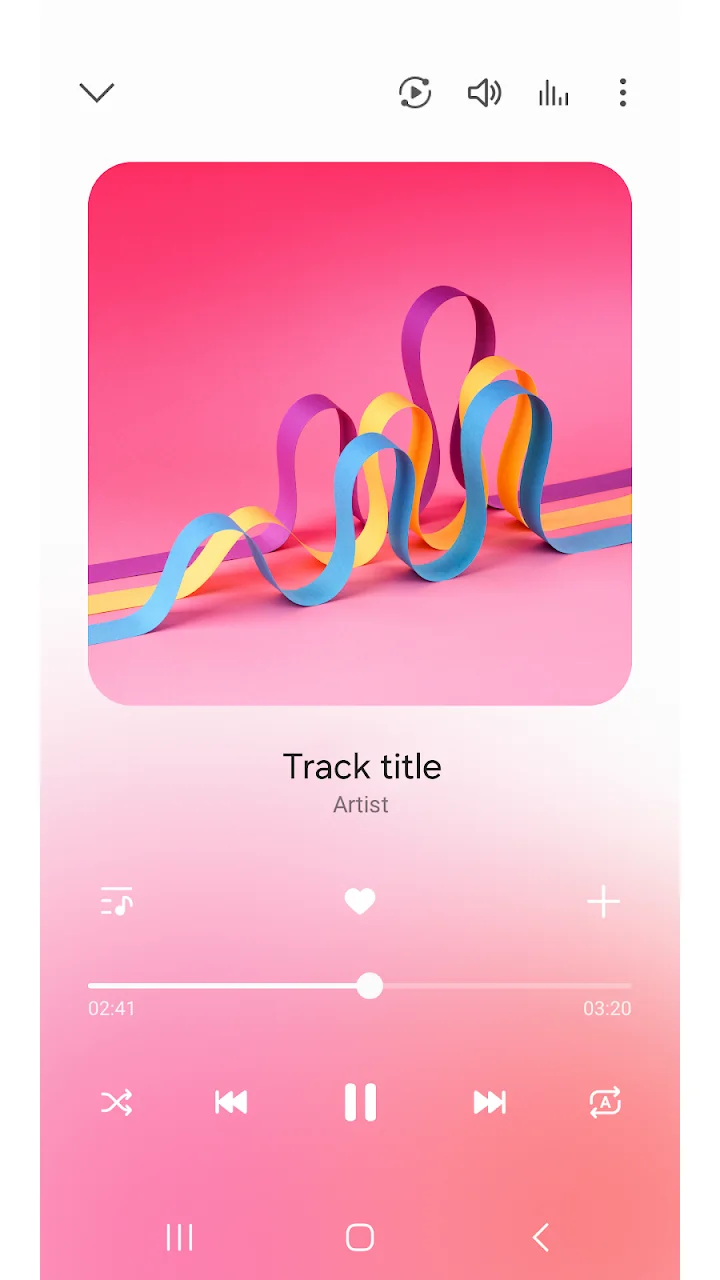Open recent apps from the navigation bar
Image resolution: width=720 pixels, height=1280 pixels.
point(179,1237)
